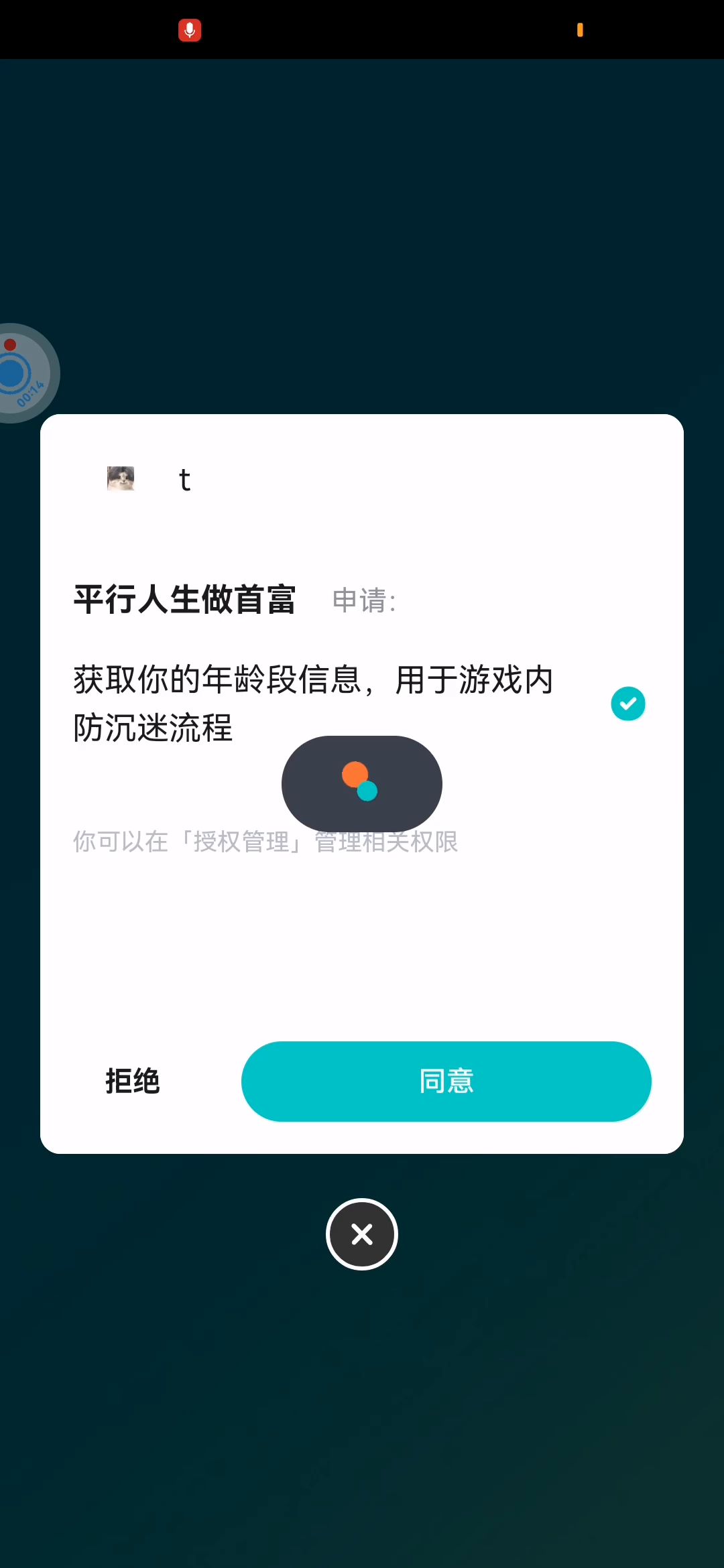Tap 同意 to grant the permission
724x1568 pixels.
[x=446, y=1081]
